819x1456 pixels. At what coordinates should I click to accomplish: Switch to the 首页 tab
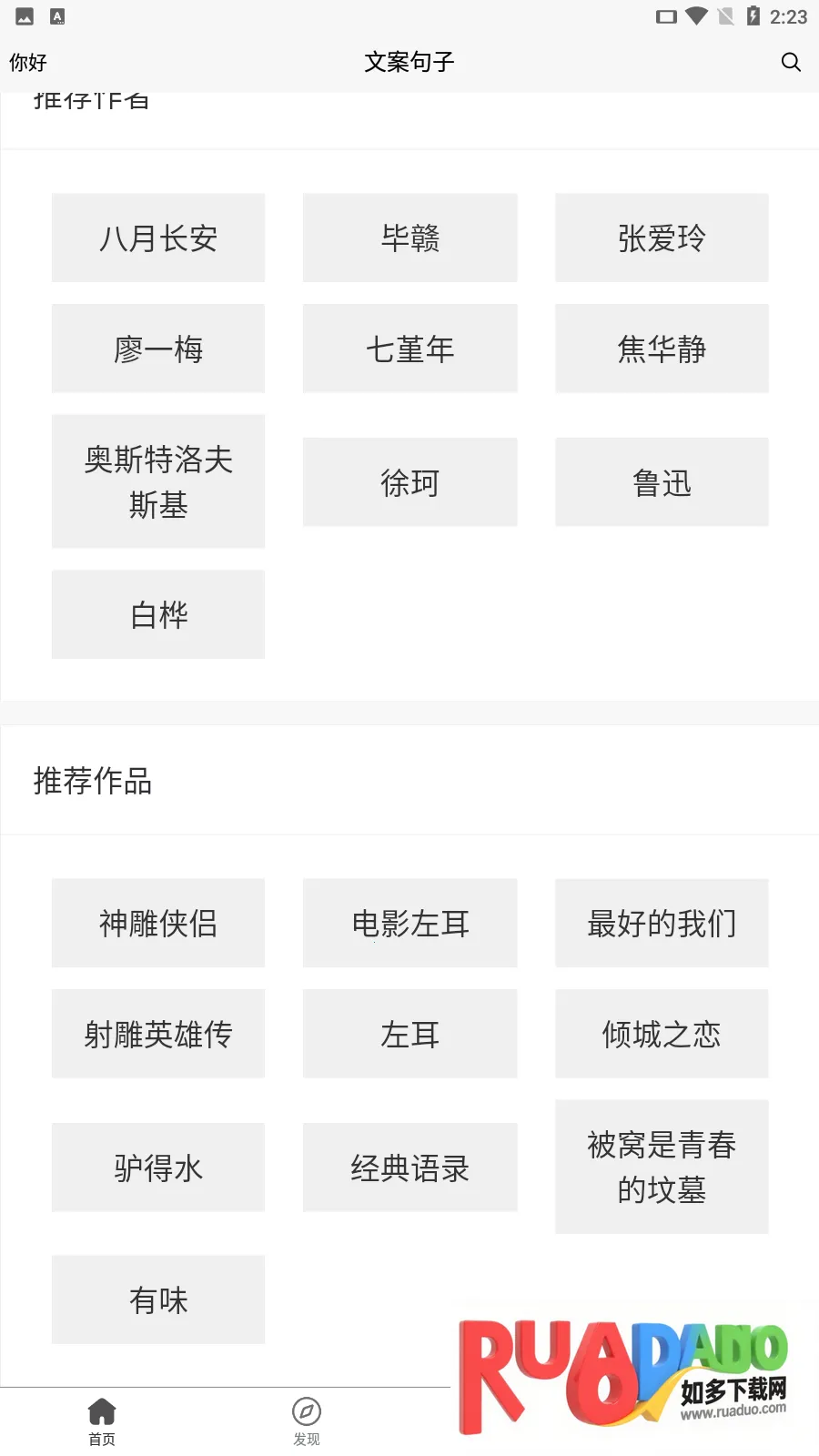[x=102, y=1421]
